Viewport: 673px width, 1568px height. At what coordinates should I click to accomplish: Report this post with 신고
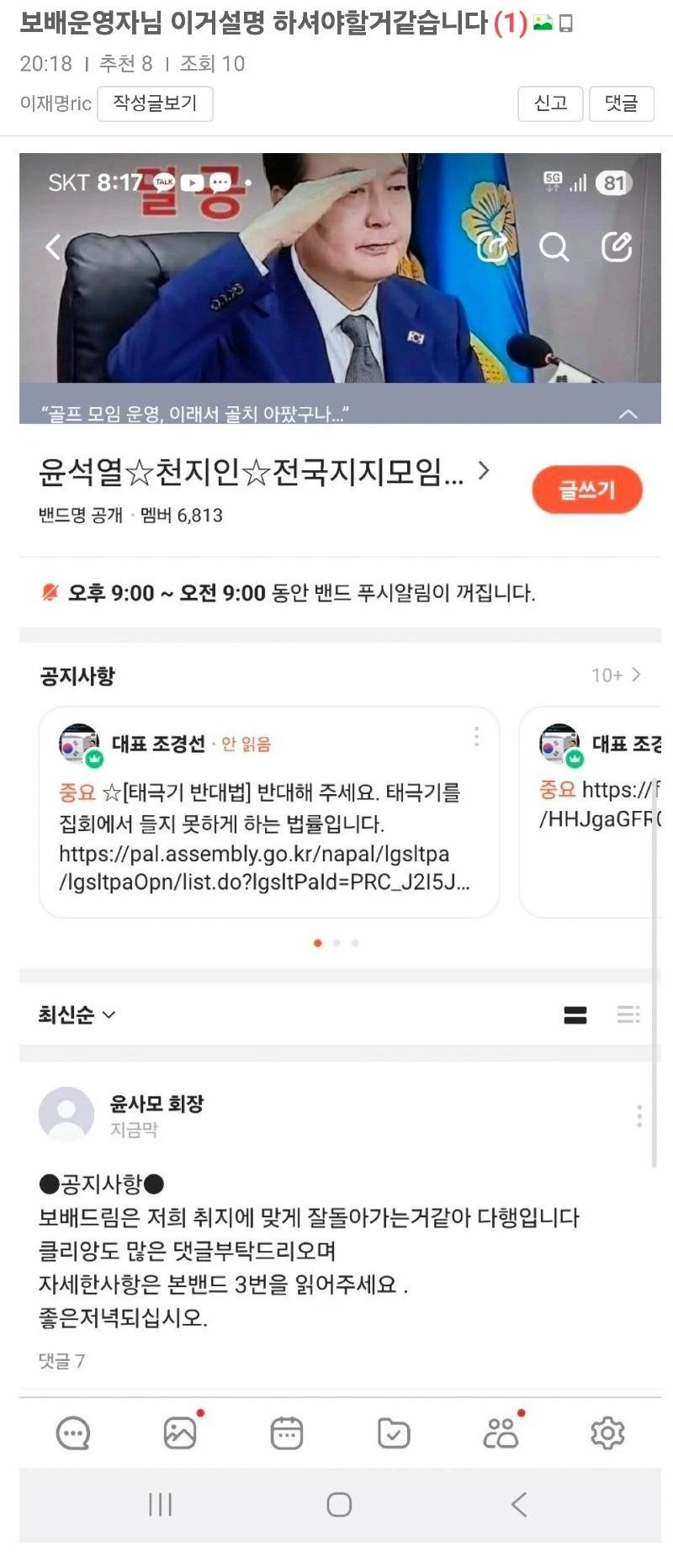550,103
